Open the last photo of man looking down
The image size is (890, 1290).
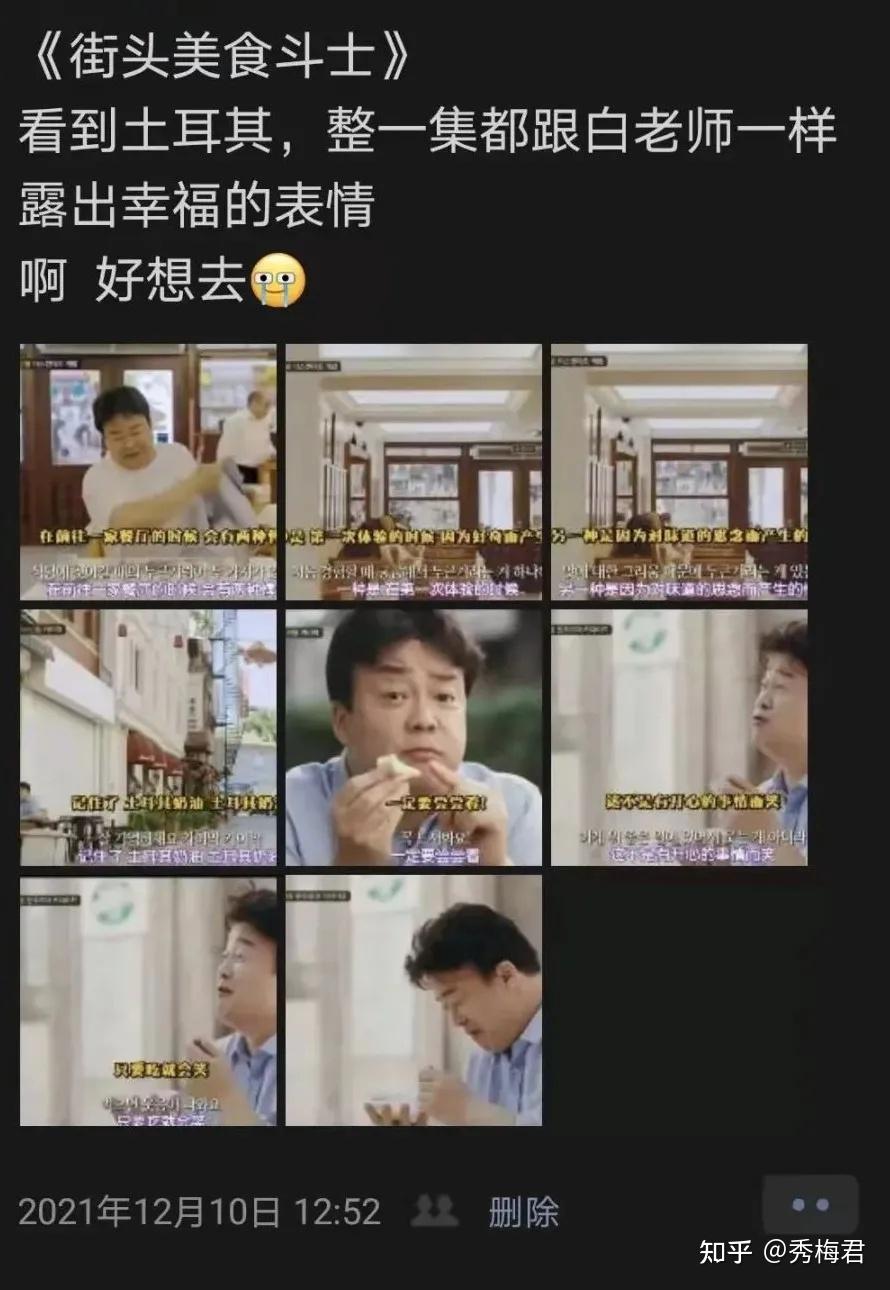[x=414, y=1001]
